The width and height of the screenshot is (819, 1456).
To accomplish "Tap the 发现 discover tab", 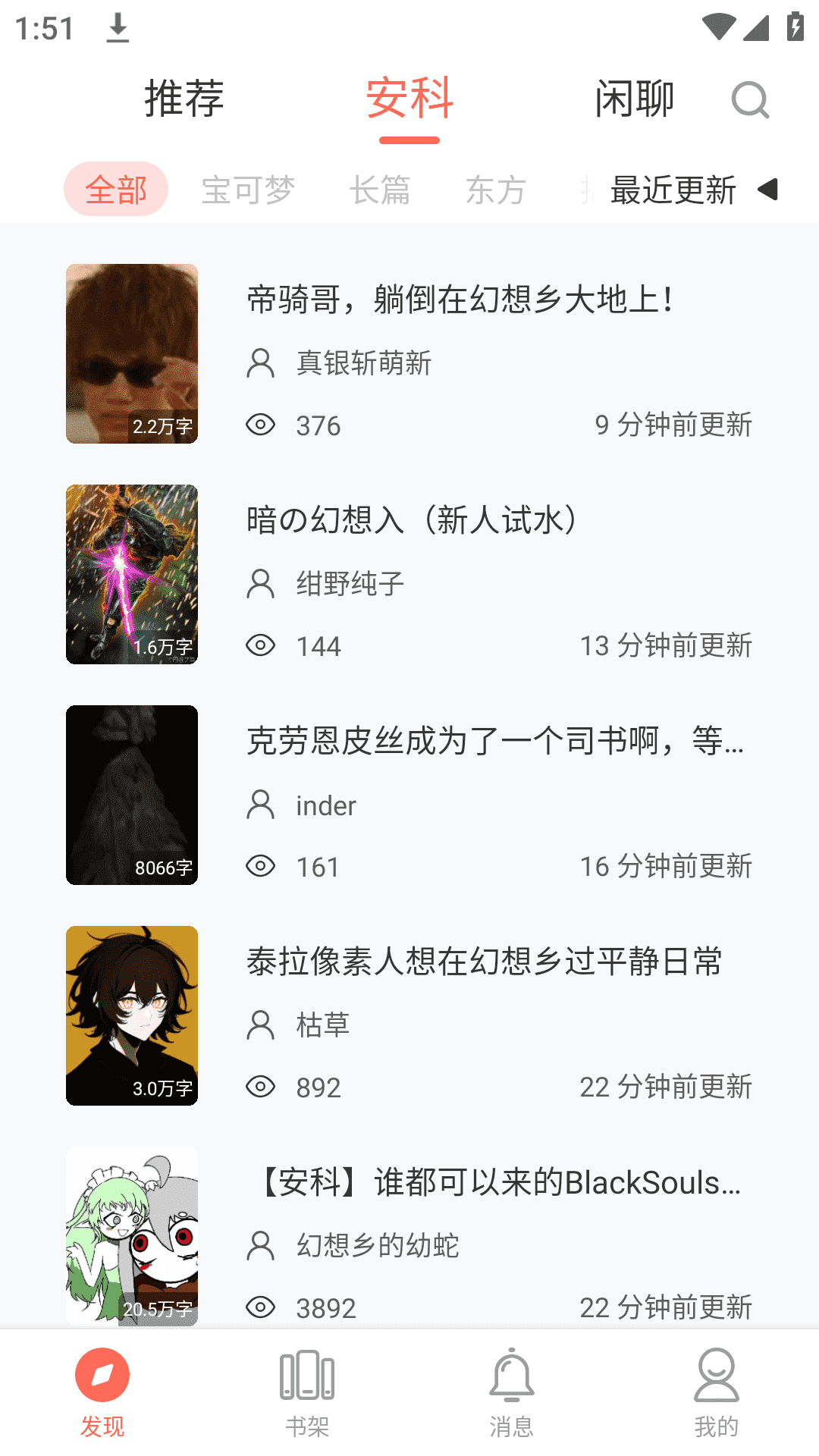I will pos(102,1392).
